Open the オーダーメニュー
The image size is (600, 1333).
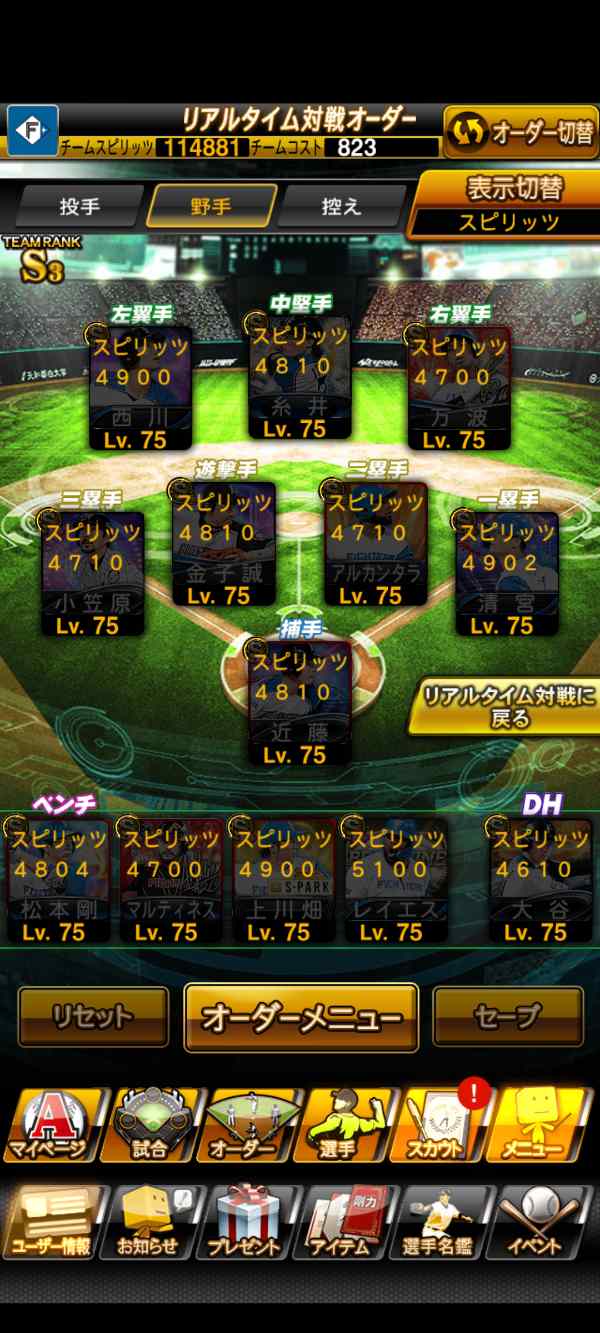click(x=301, y=1018)
